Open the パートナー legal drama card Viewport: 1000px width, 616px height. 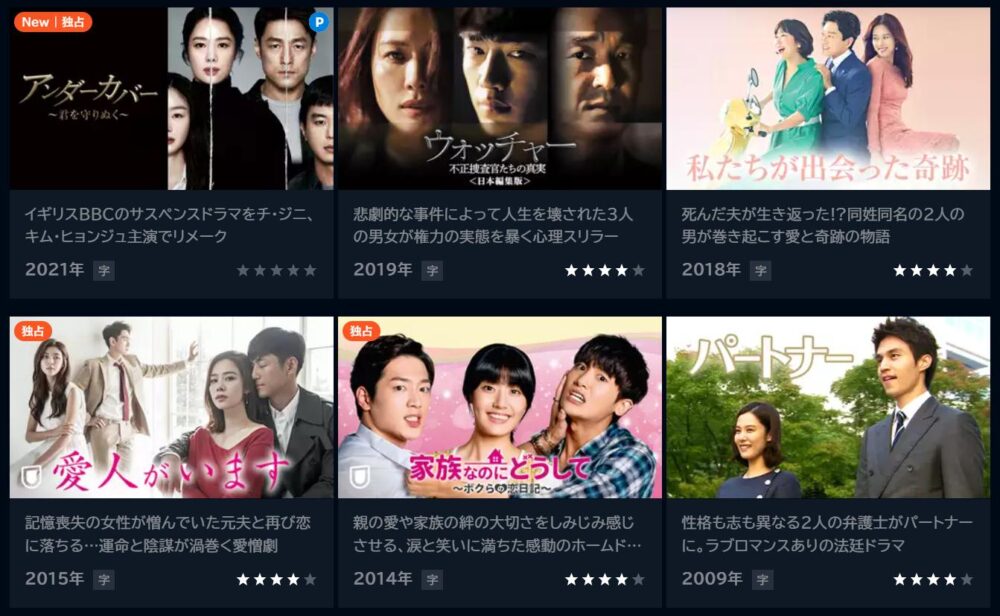[827, 408]
